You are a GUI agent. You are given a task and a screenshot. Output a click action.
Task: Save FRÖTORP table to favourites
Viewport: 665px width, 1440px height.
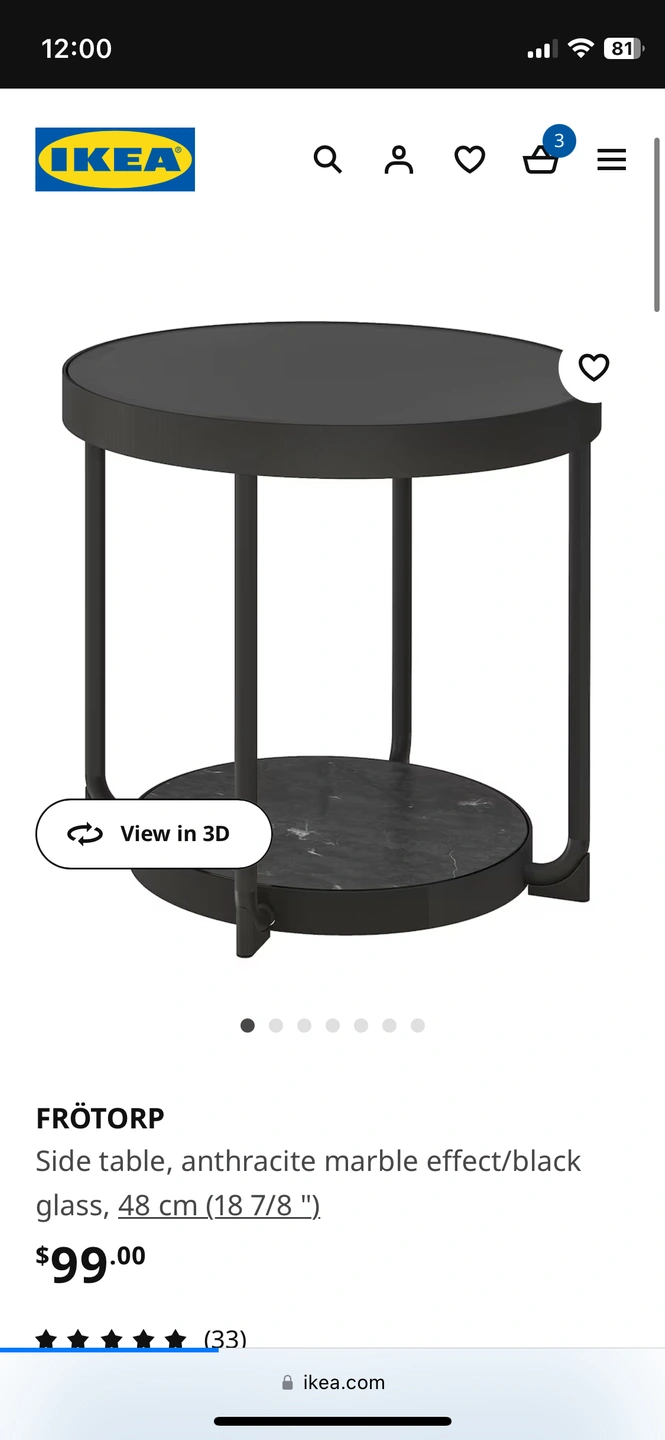click(x=594, y=368)
